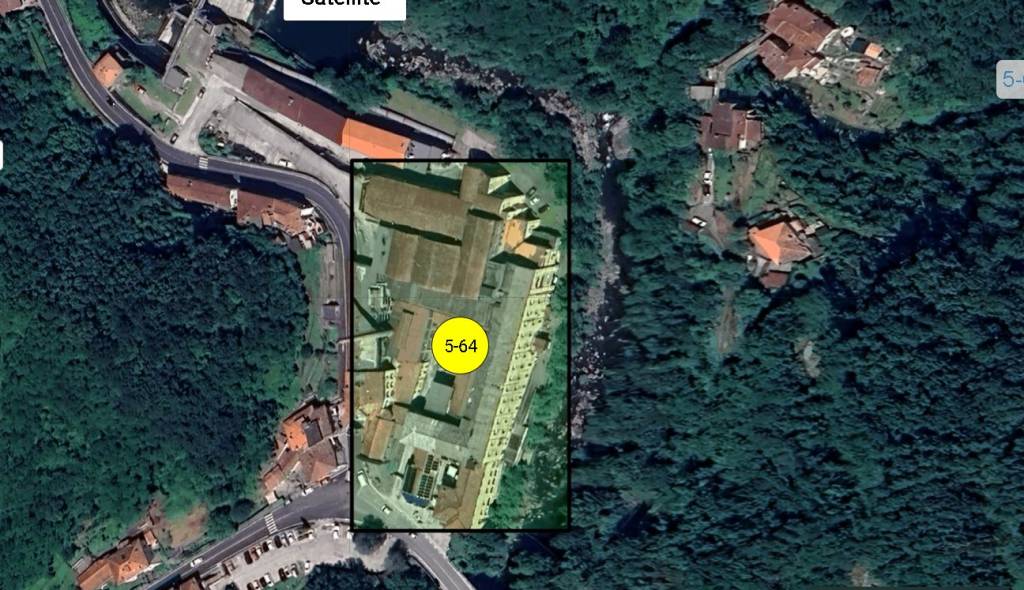Select the Satellite map type button

344,8
